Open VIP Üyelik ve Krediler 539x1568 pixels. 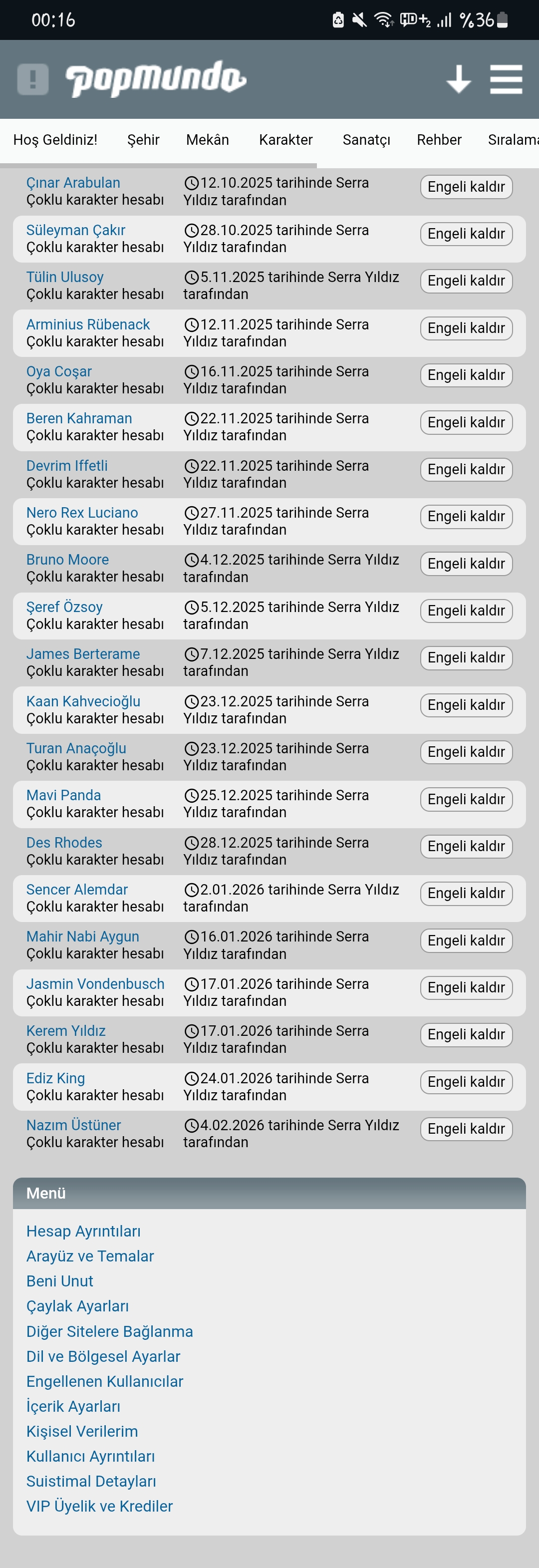pos(99,1507)
